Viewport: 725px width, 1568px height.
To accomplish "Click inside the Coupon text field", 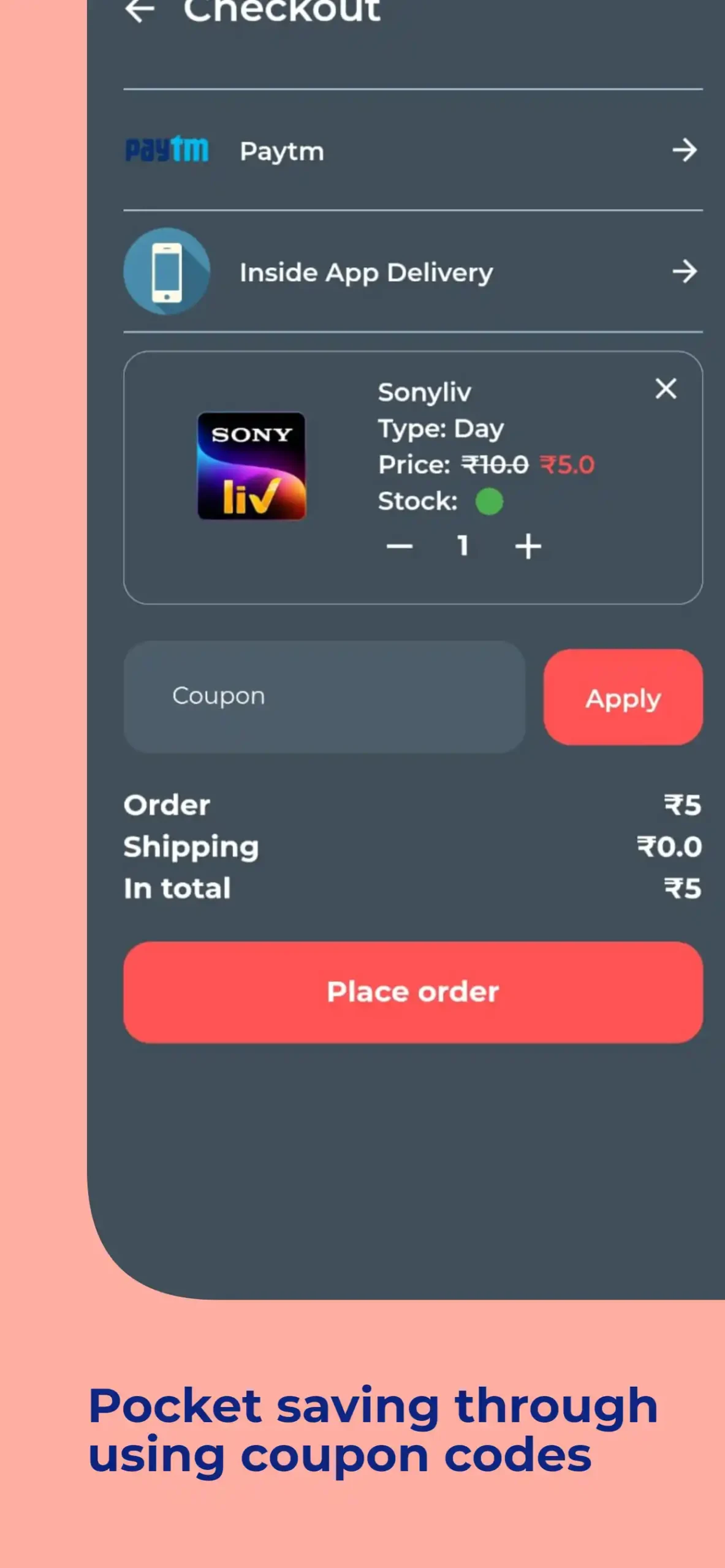I will [325, 696].
